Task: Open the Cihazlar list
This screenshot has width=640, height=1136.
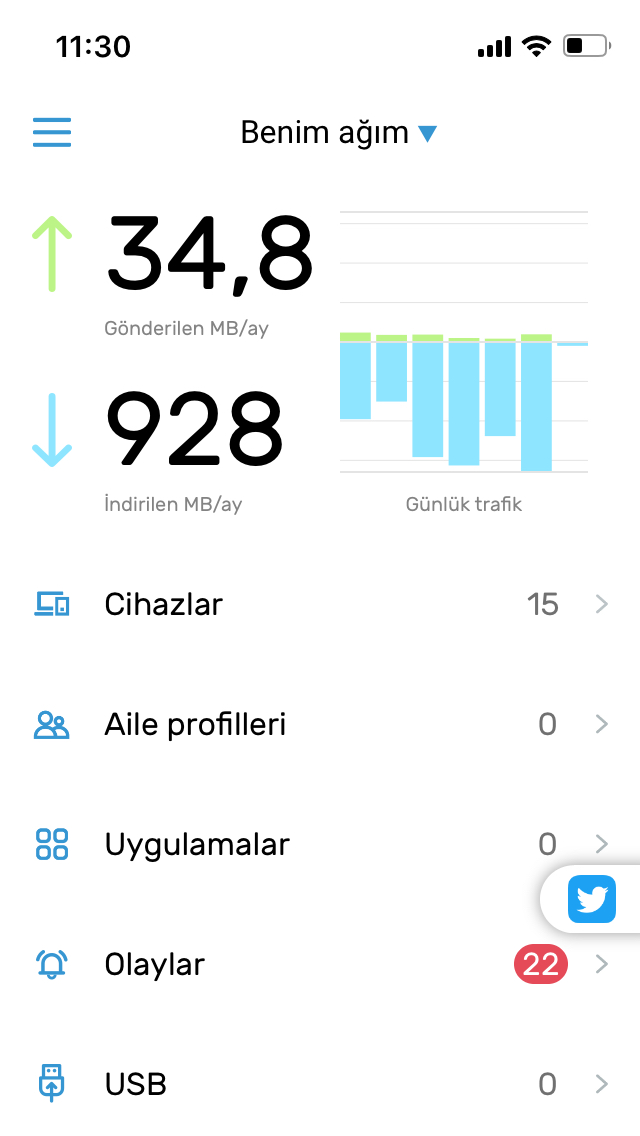Action: [x=320, y=604]
